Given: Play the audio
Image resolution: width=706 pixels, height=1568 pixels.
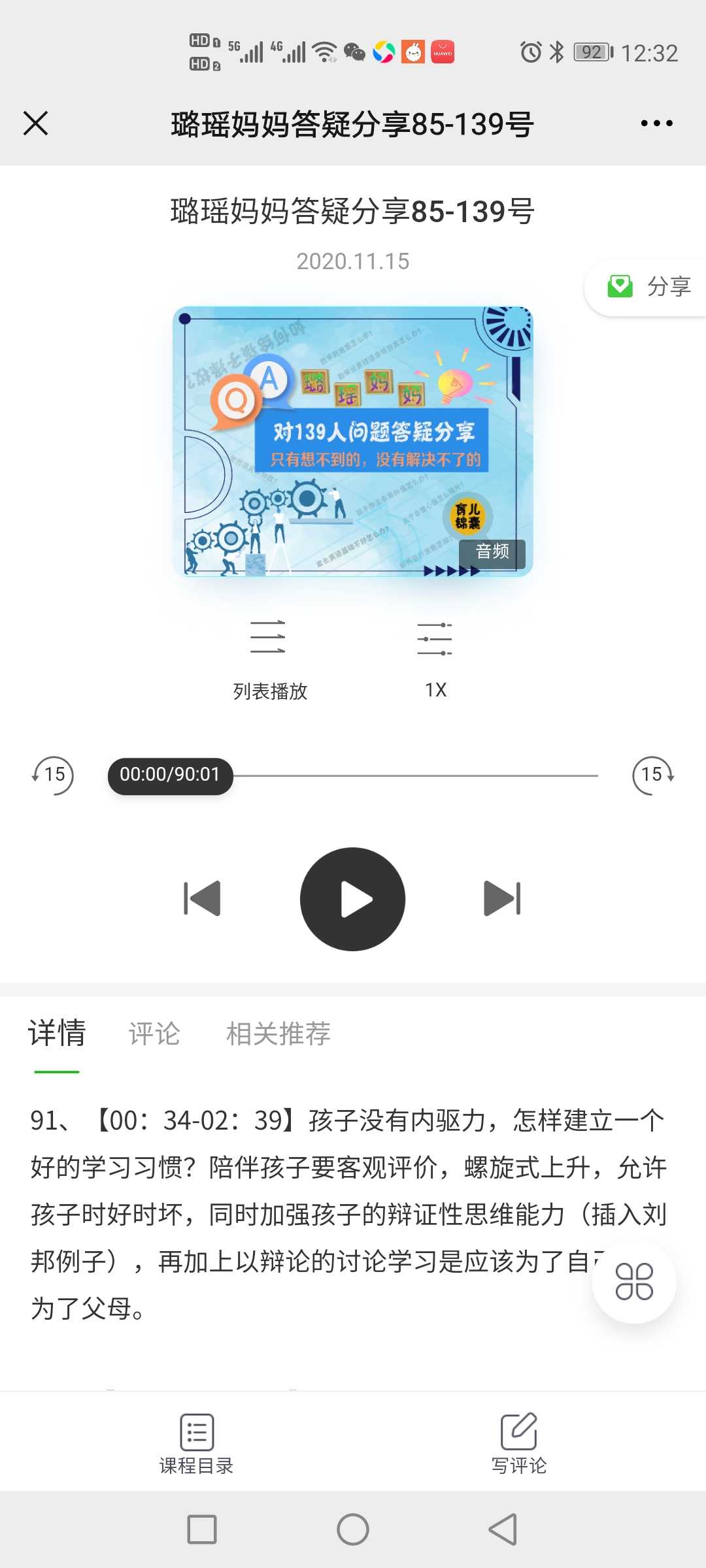Looking at the screenshot, I should 353,899.
